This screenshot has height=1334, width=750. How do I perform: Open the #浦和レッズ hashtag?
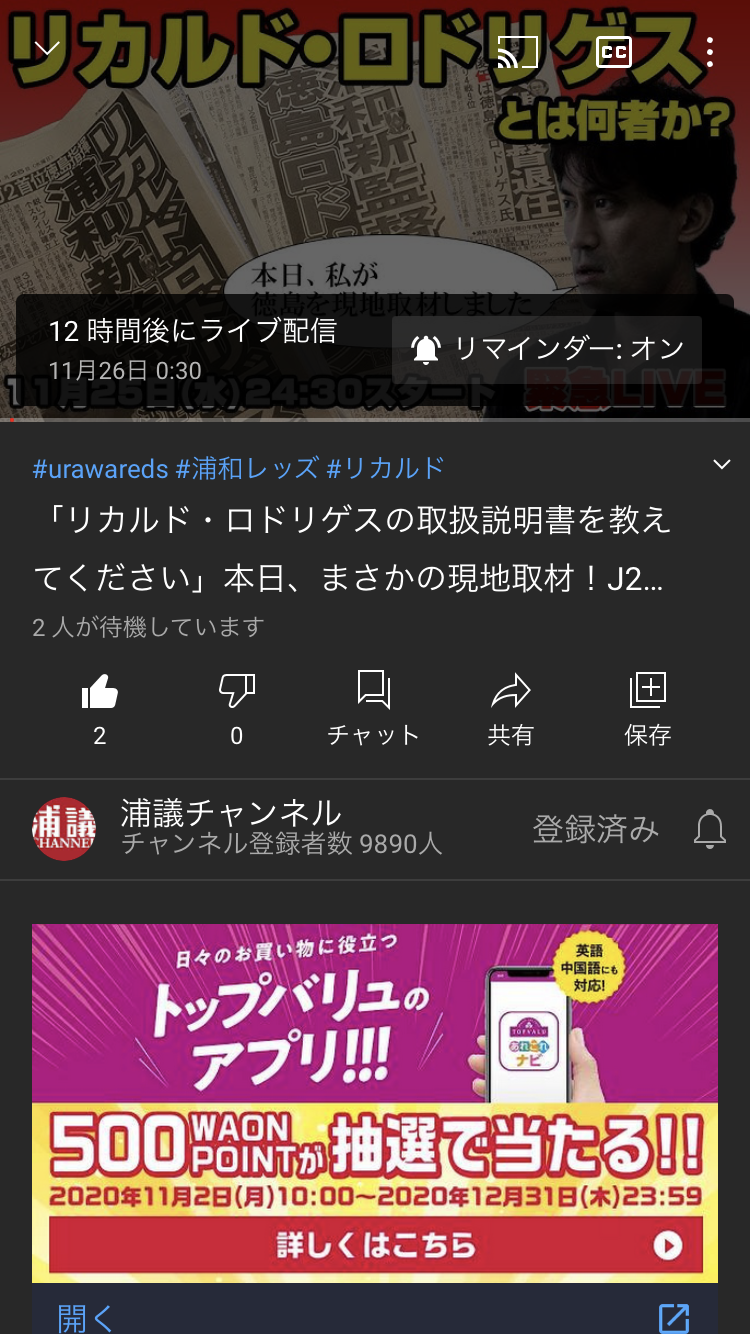coord(247,467)
